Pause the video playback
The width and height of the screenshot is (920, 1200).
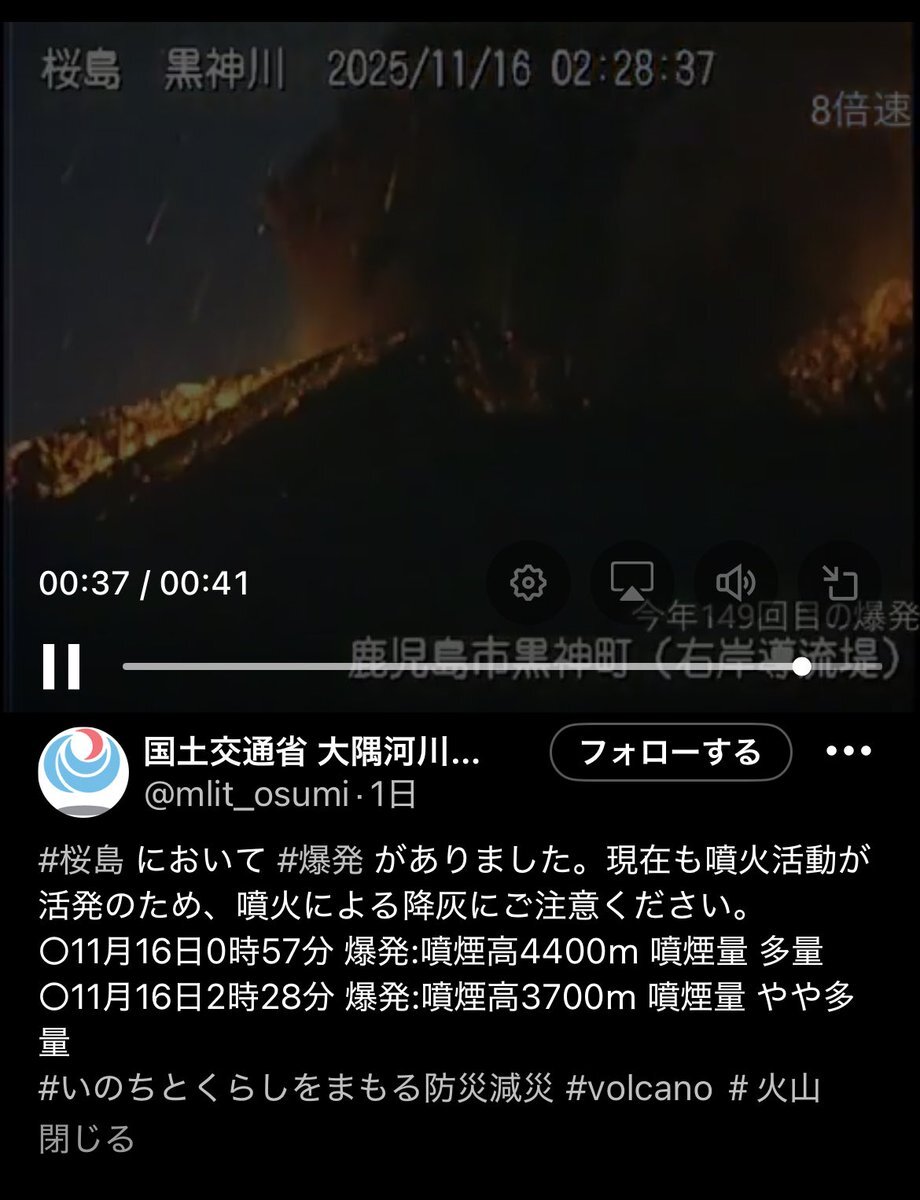[x=61, y=666]
